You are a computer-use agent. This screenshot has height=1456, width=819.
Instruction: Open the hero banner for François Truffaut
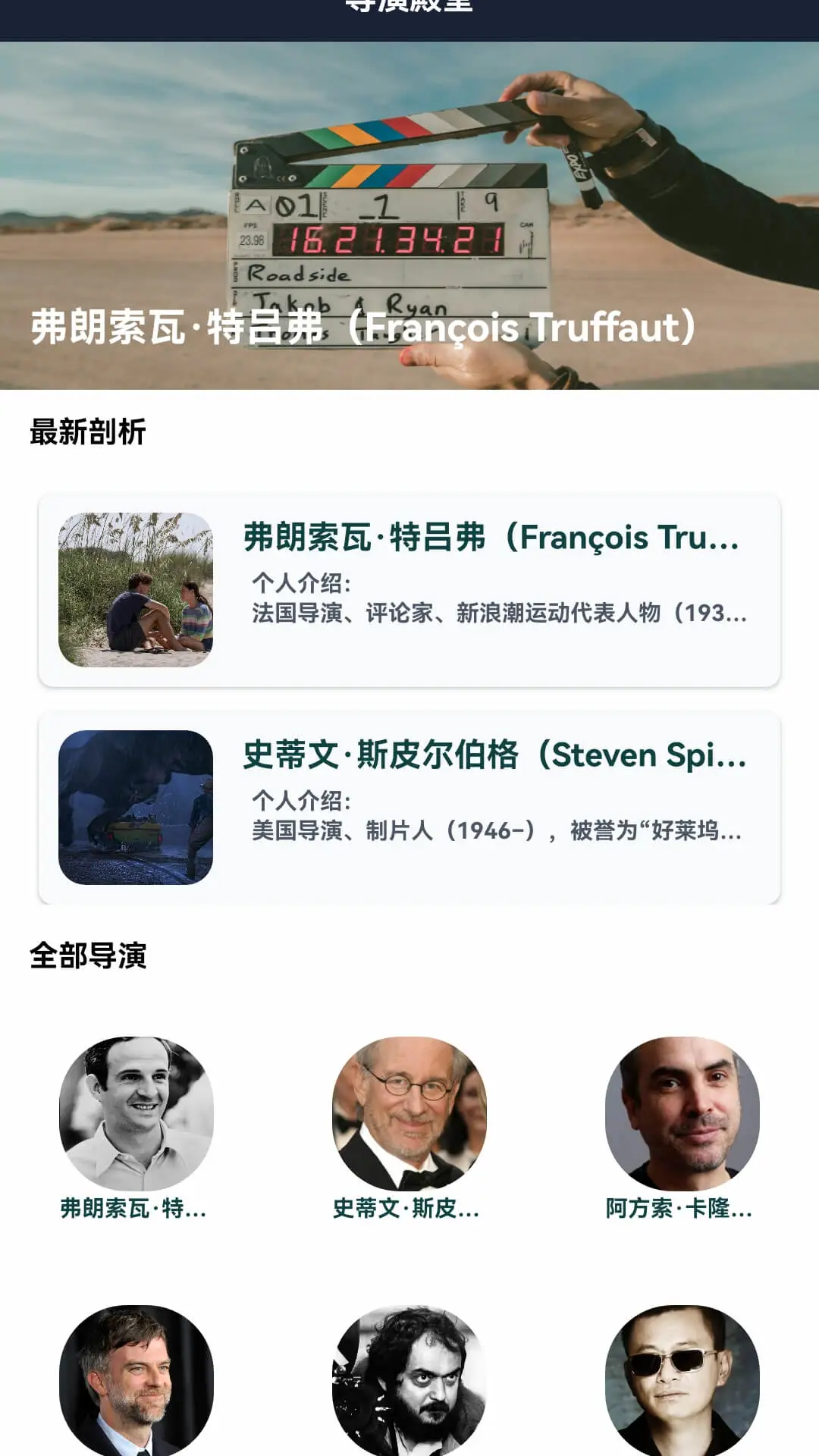409,212
